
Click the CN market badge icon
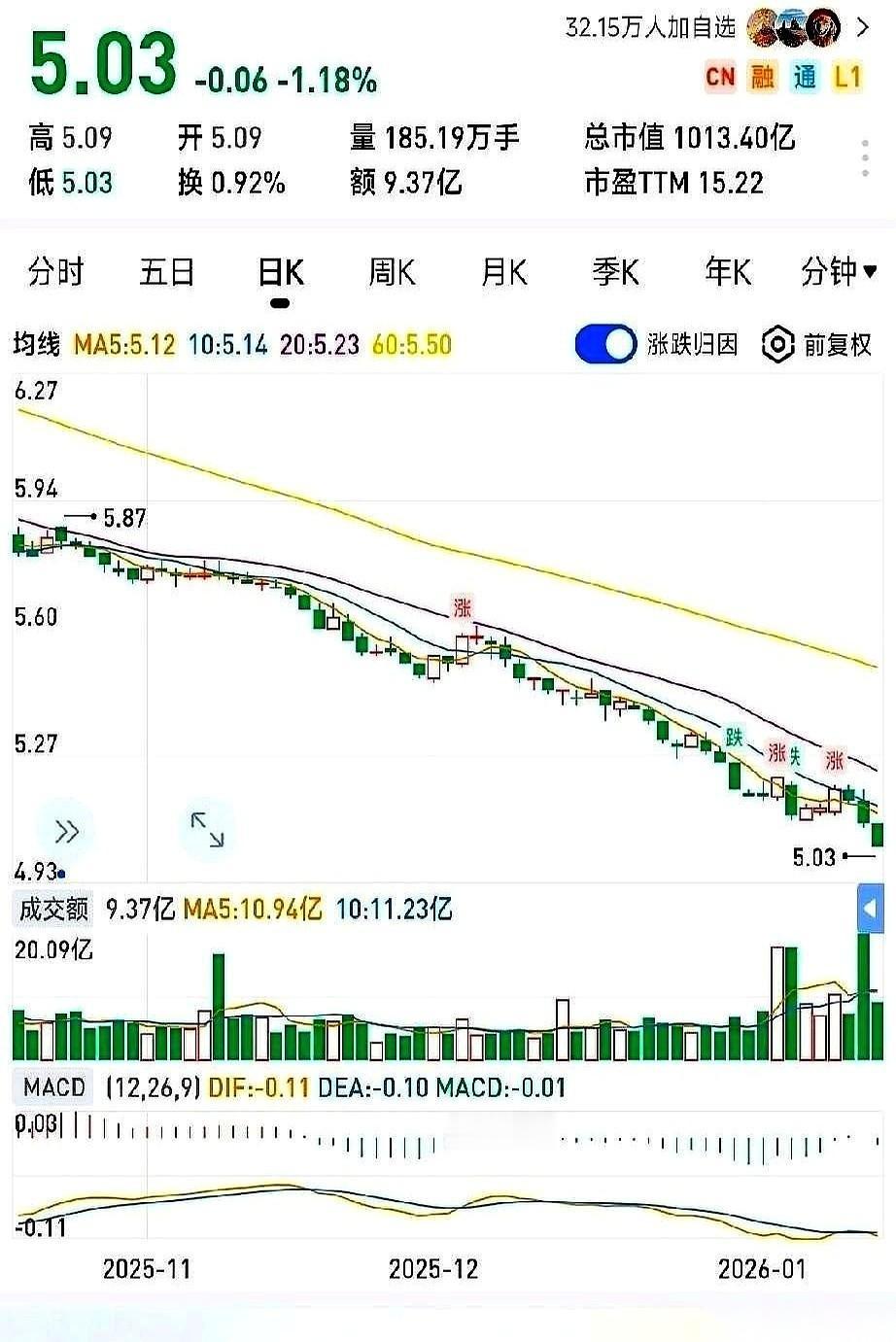(719, 76)
